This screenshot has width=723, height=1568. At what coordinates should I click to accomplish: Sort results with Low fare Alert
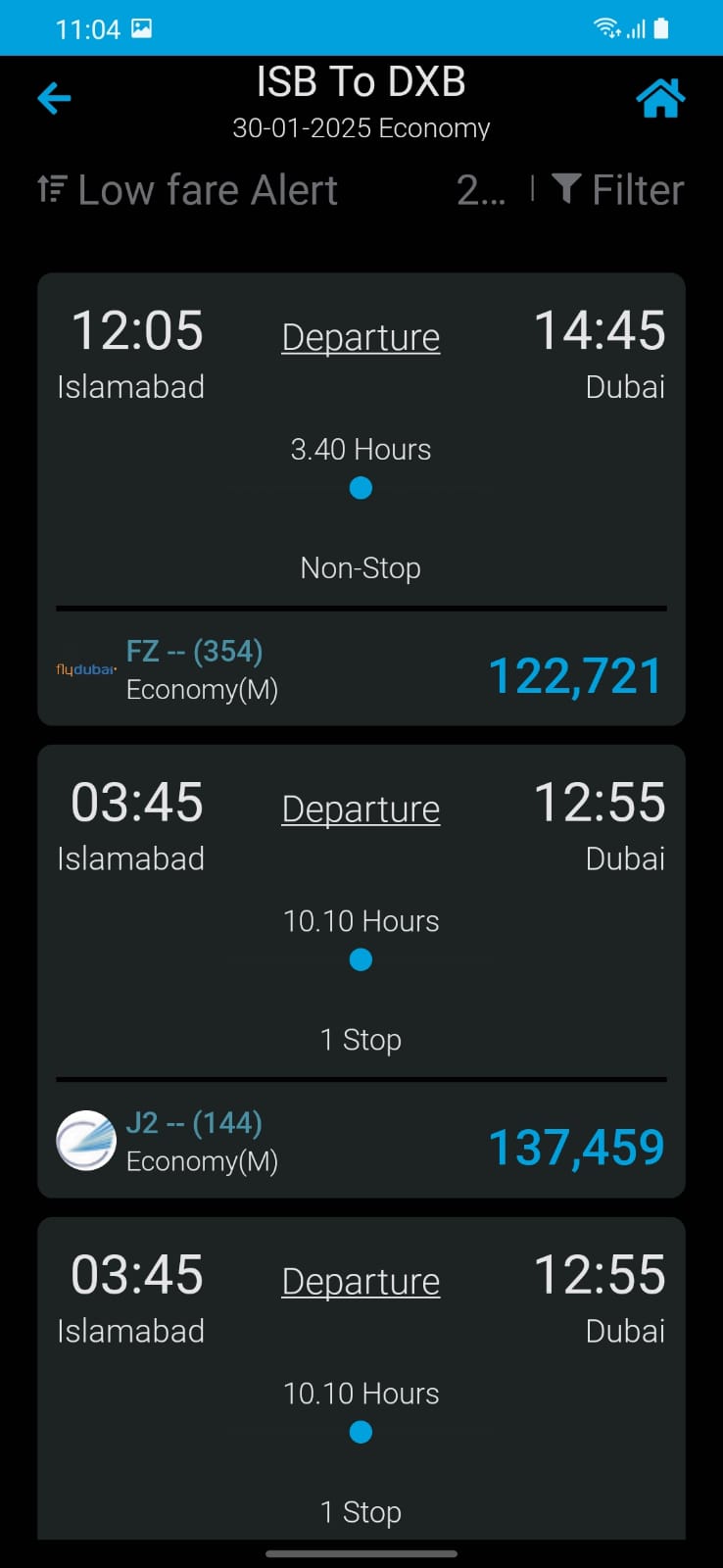pyautogui.click(x=188, y=190)
